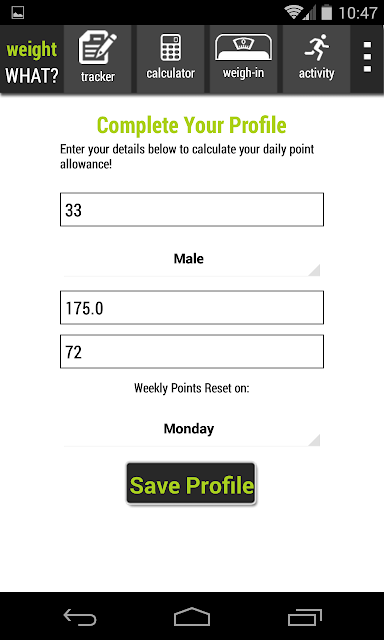
Task: Go to the weigh-in section
Action: 243,59
